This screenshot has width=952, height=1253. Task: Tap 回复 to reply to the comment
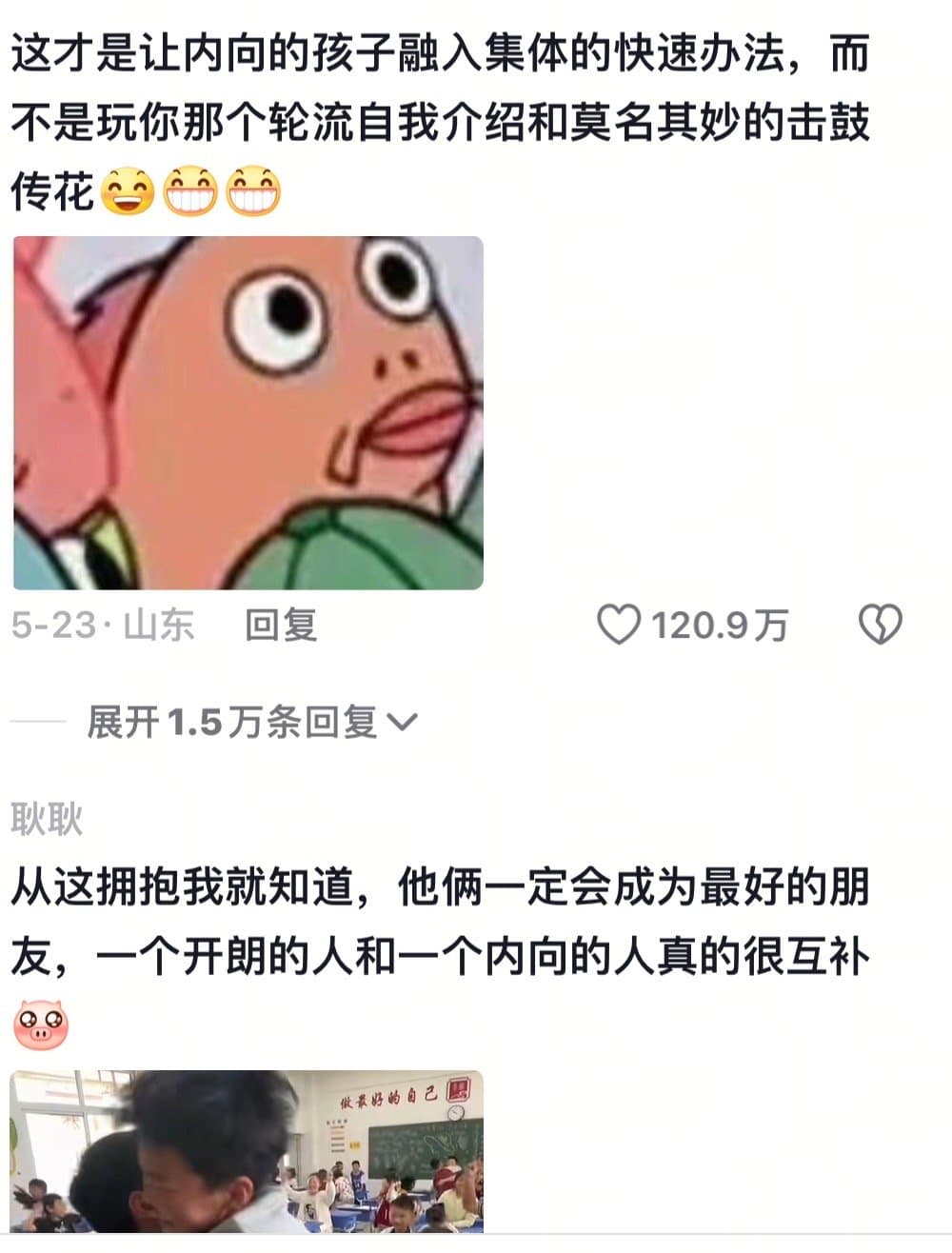pyautogui.click(x=281, y=626)
